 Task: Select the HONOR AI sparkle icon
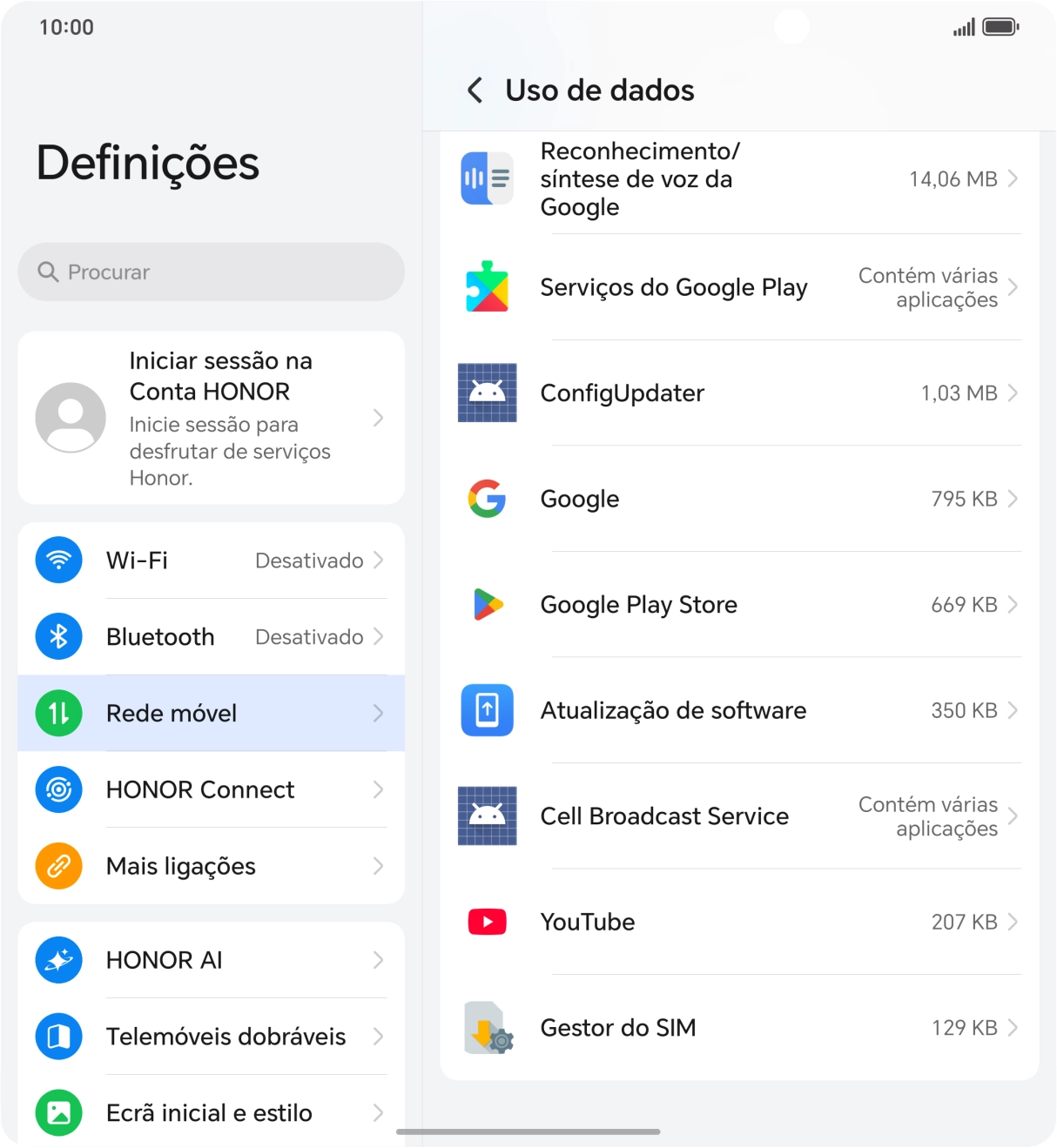57,960
